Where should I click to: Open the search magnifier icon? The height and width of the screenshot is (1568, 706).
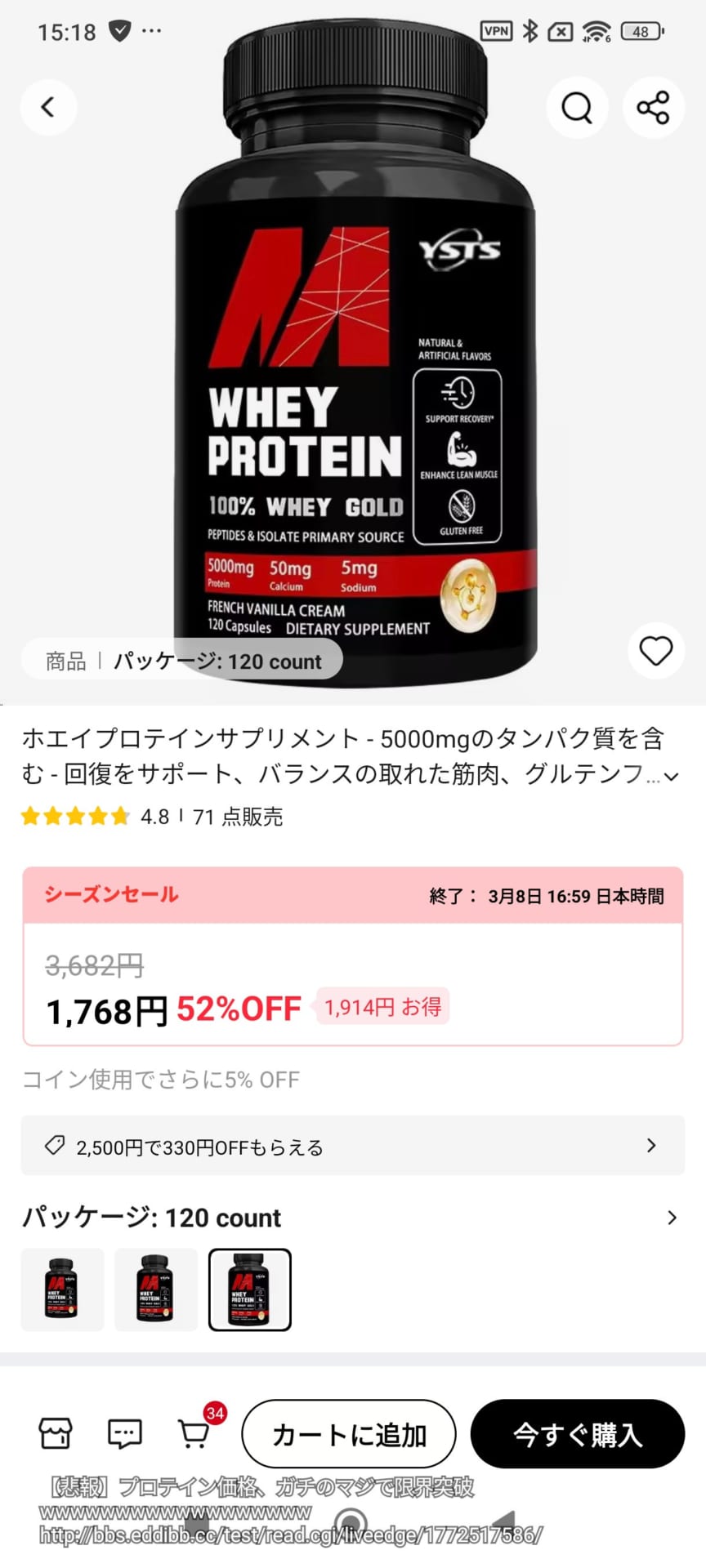click(577, 107)
